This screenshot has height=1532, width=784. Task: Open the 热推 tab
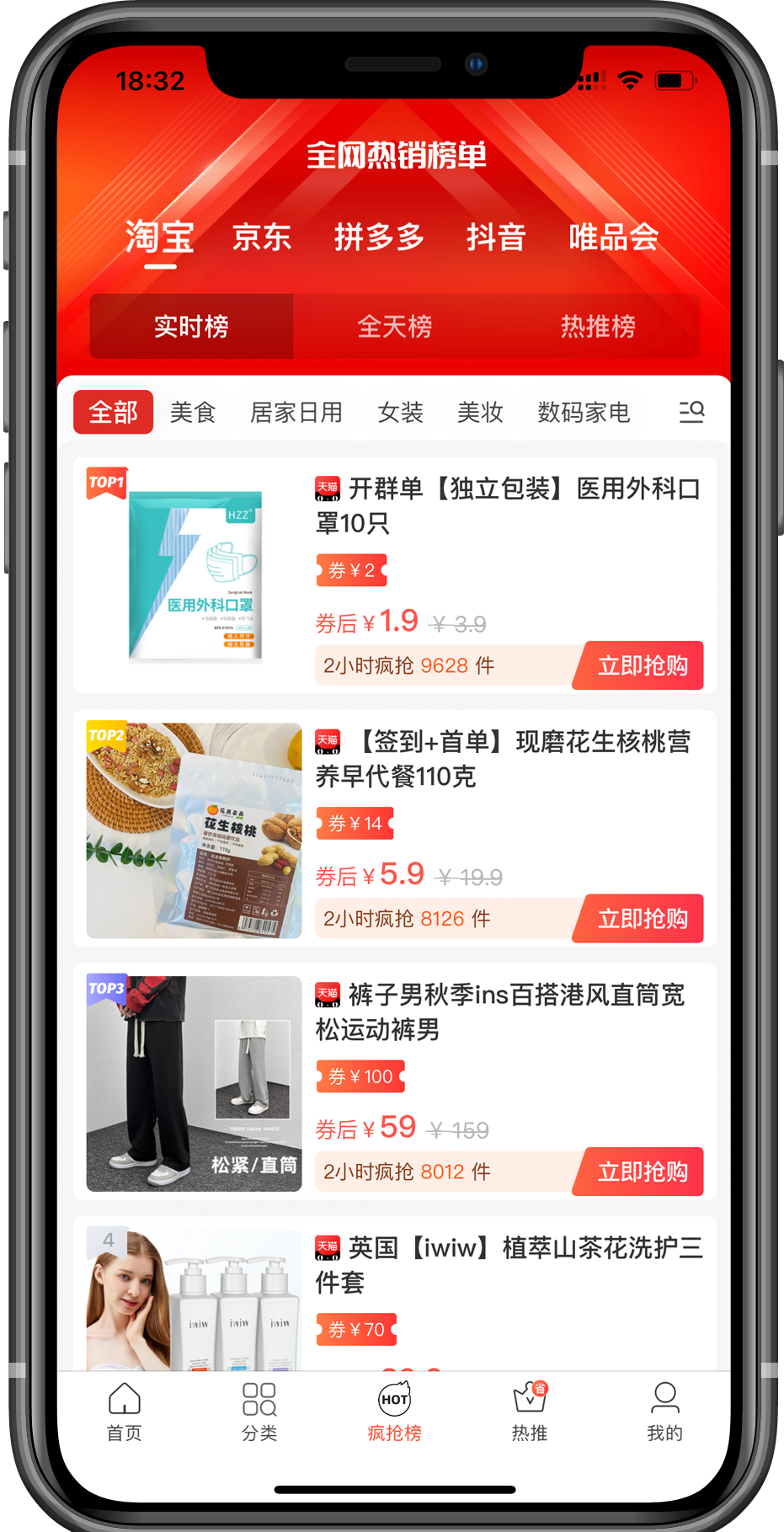point(530,1412)
